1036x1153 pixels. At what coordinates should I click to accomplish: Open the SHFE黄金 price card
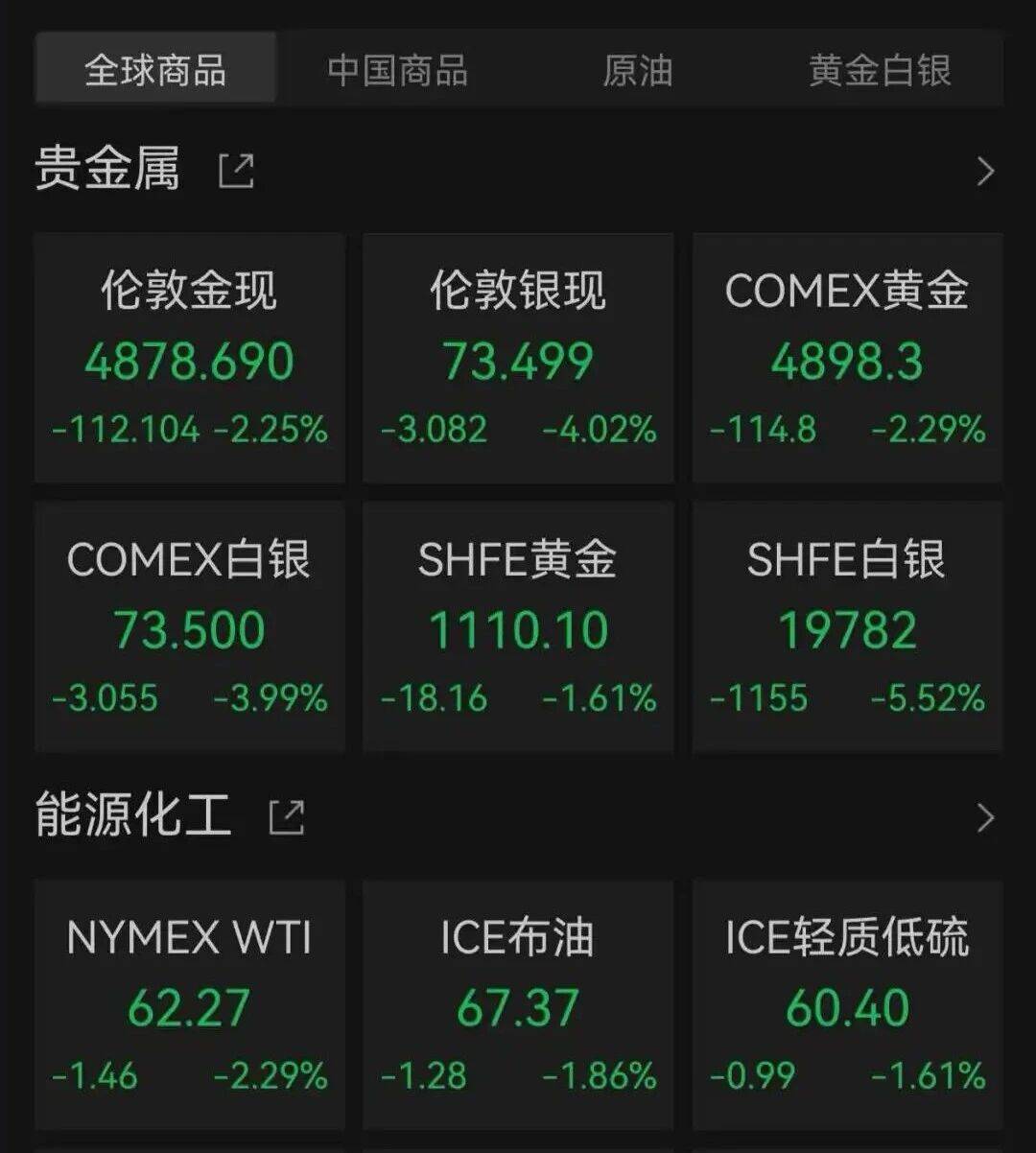click(x=518, y=624)
